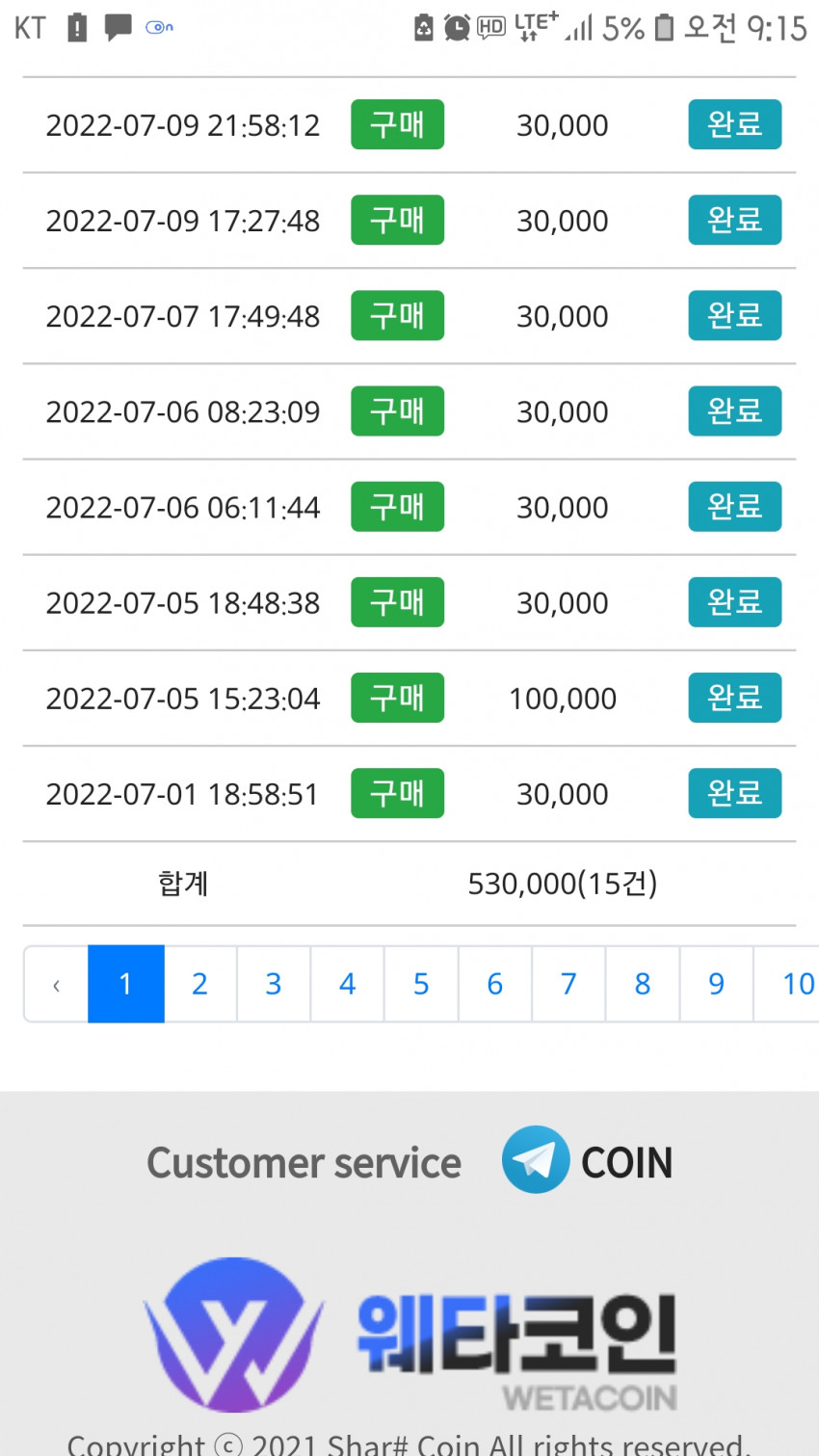This screenshot has width=819, height=1456.
Task: Jump to page 4
Action: (x=348, y=984)
